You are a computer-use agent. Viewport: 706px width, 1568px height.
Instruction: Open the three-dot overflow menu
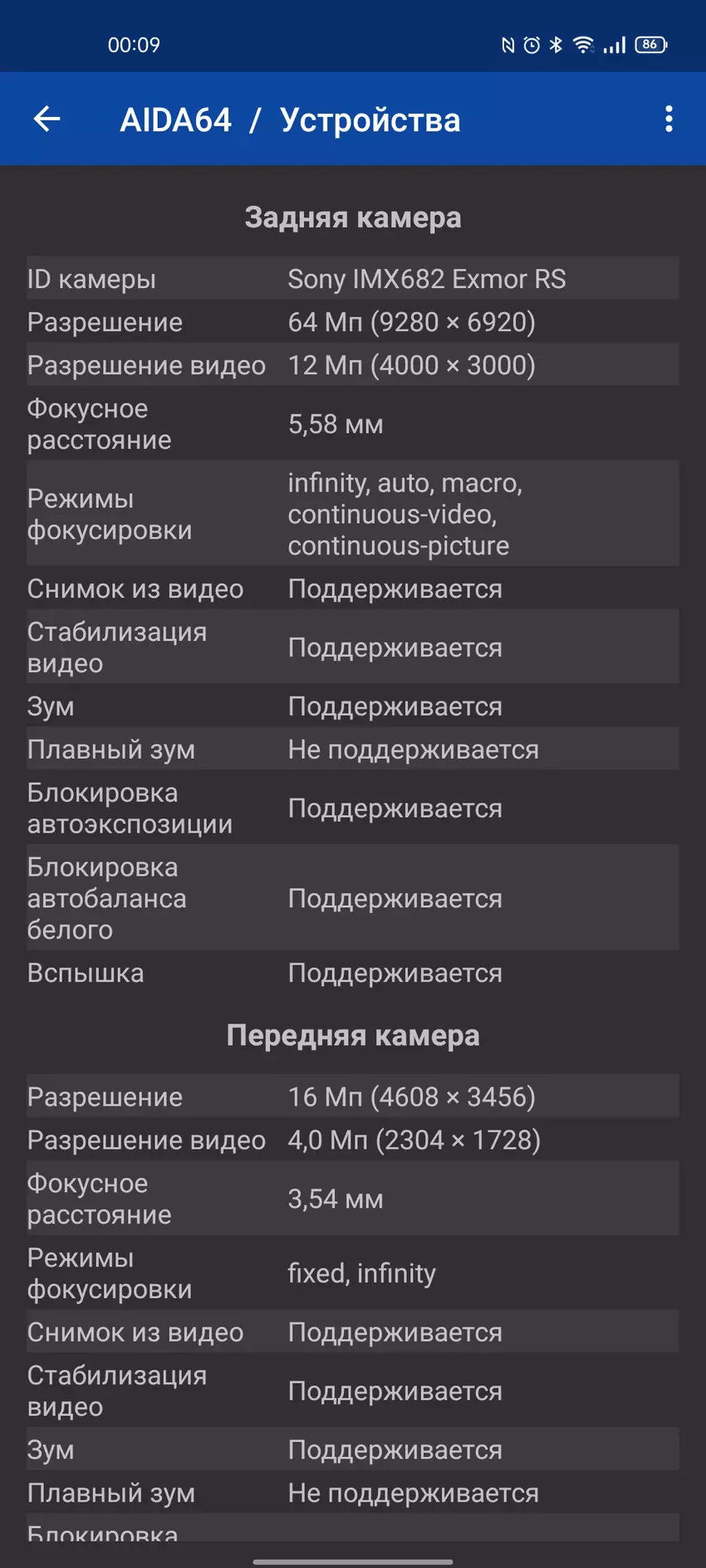point(669,120)
